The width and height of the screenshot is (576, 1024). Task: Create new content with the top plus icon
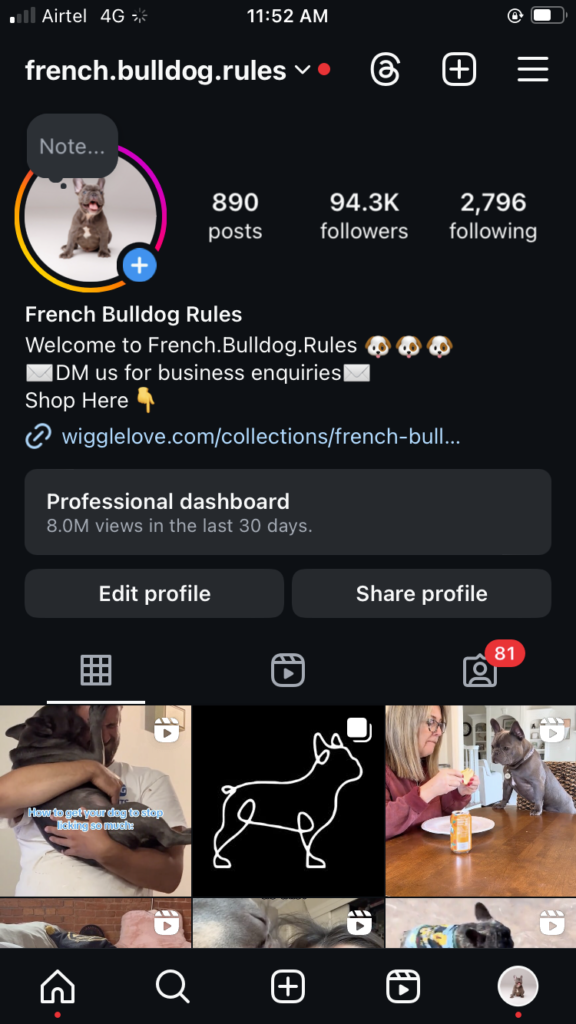[x=459, y=69]
